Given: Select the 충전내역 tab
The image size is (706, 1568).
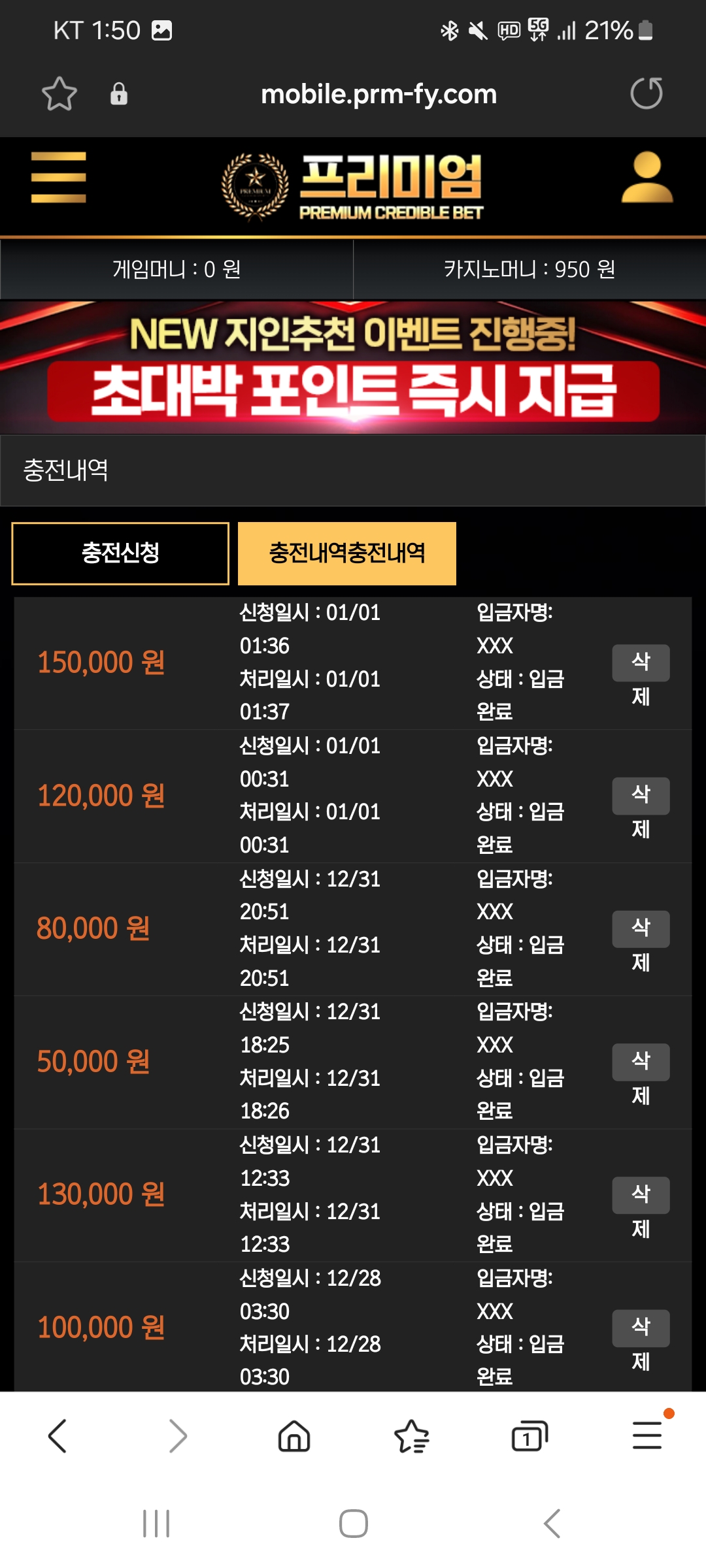Looking at the screenshot, I should click(x=347, y=553).
